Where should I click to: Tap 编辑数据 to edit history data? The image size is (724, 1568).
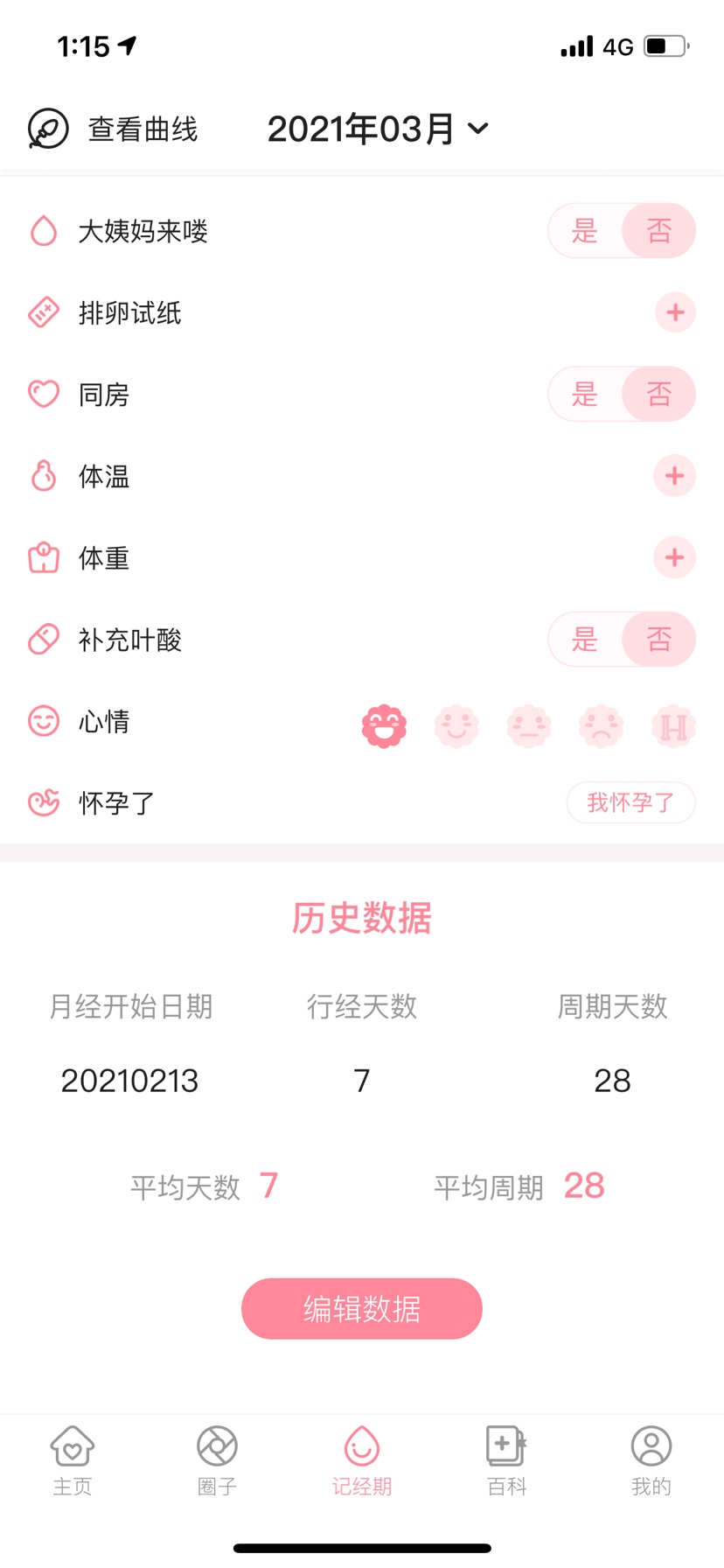[362, 1308]
